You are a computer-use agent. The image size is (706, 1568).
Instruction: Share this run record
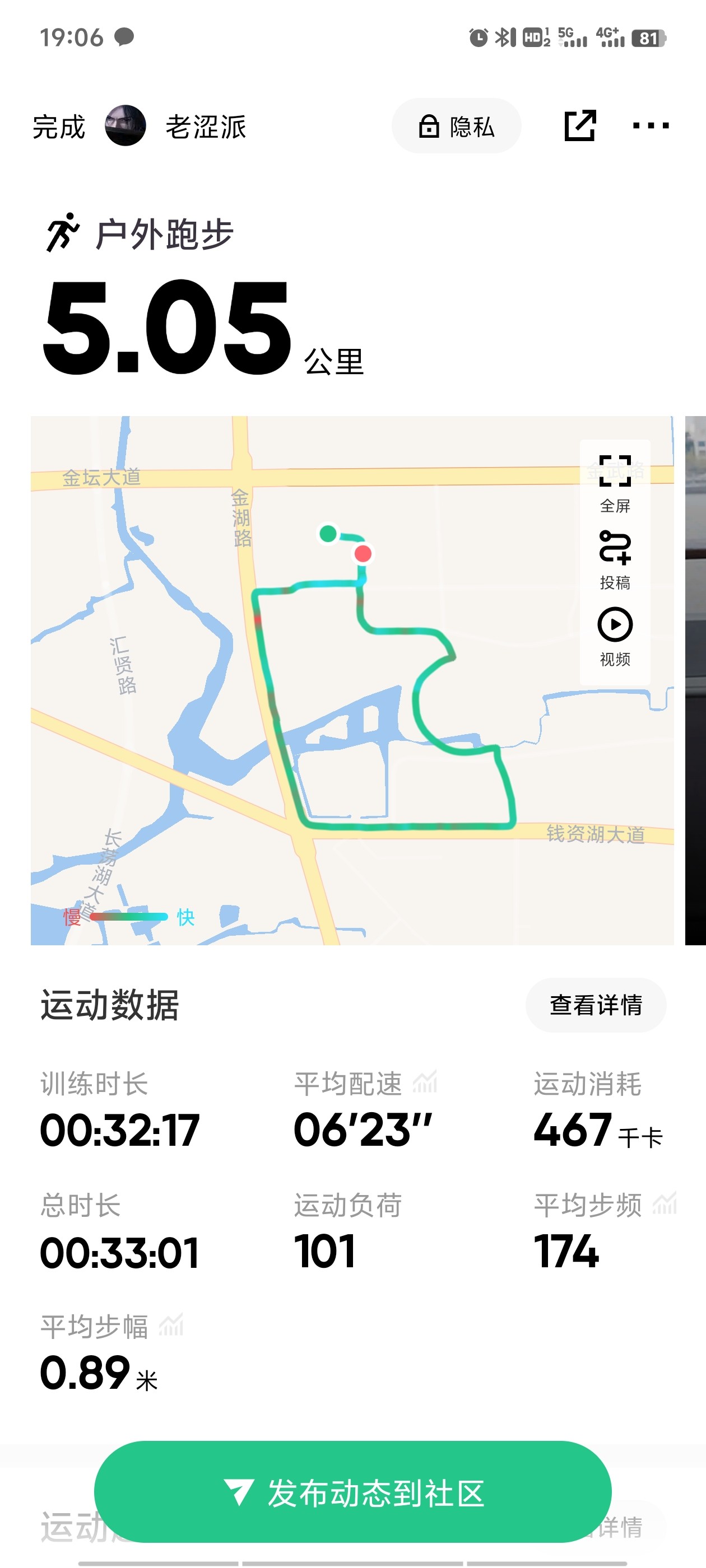point(579,126)
